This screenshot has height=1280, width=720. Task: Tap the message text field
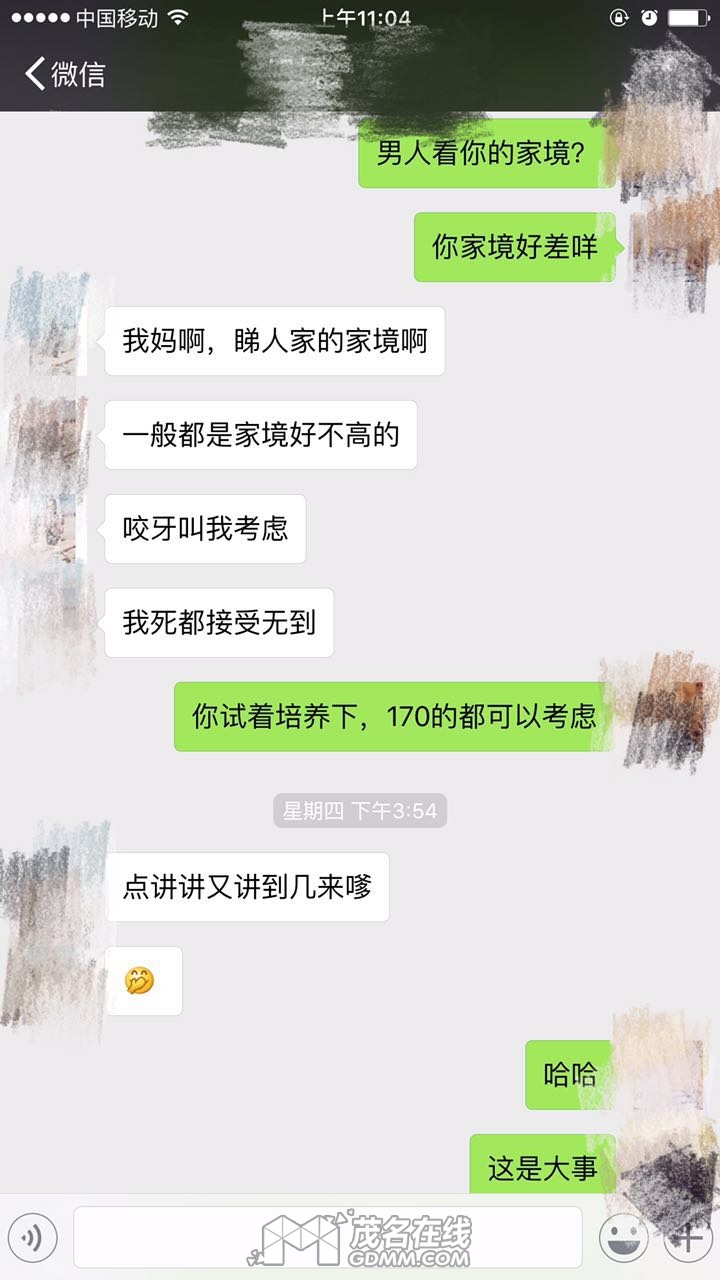click(x=328, y=1238)
